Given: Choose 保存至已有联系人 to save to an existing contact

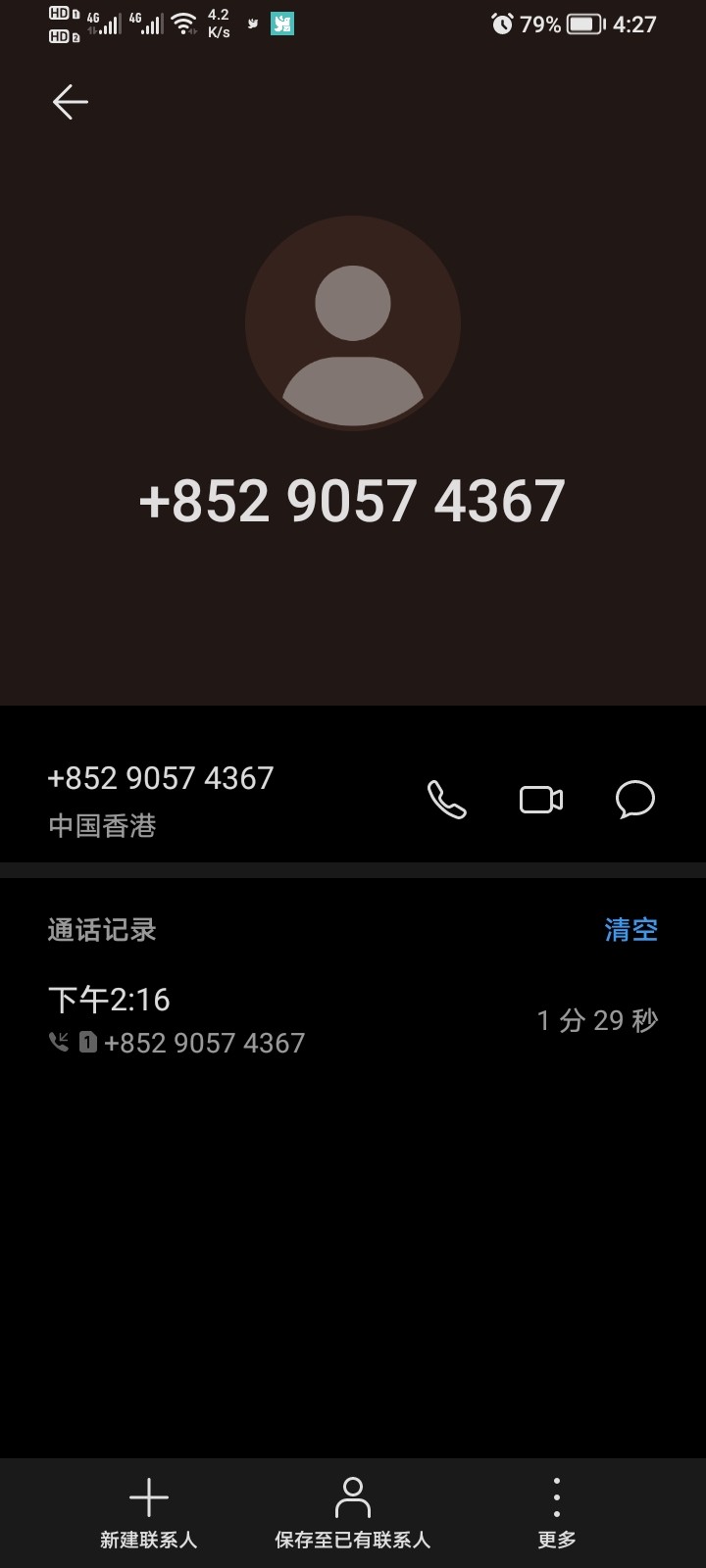Looking at the screenshot, I should point(353,1513).
